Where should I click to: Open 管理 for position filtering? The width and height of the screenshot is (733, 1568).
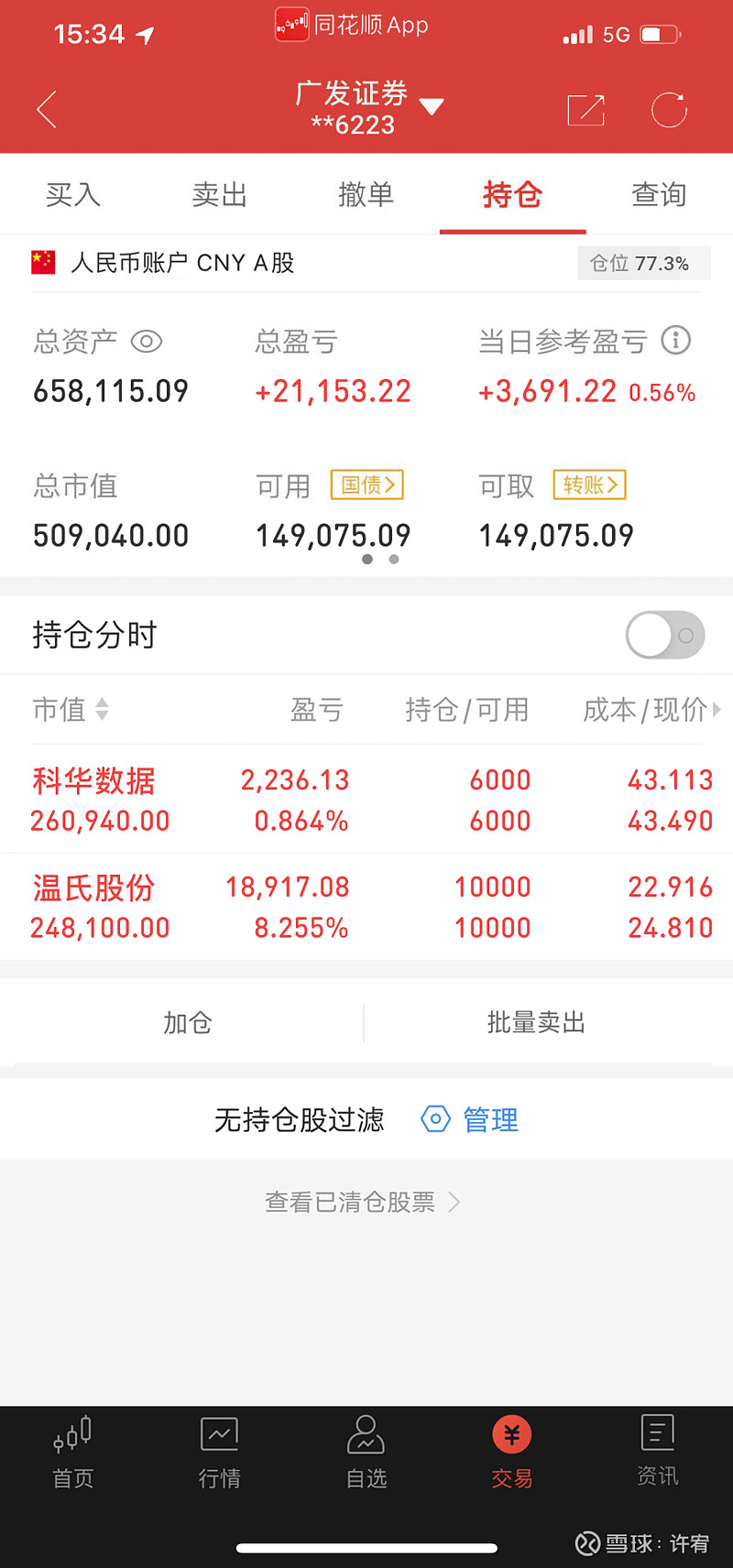coord(471,1119)
